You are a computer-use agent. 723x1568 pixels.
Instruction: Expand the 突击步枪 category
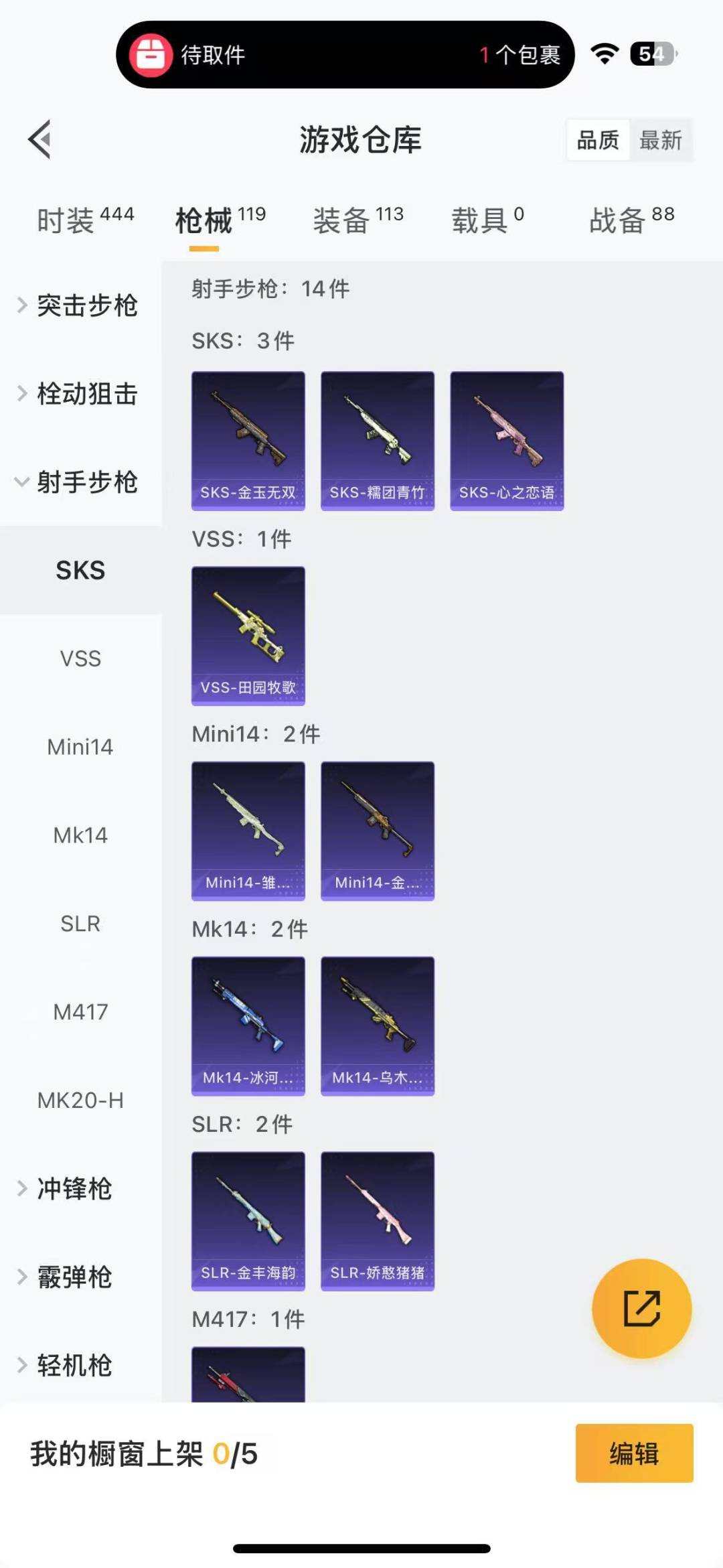(x=79, y=305)
